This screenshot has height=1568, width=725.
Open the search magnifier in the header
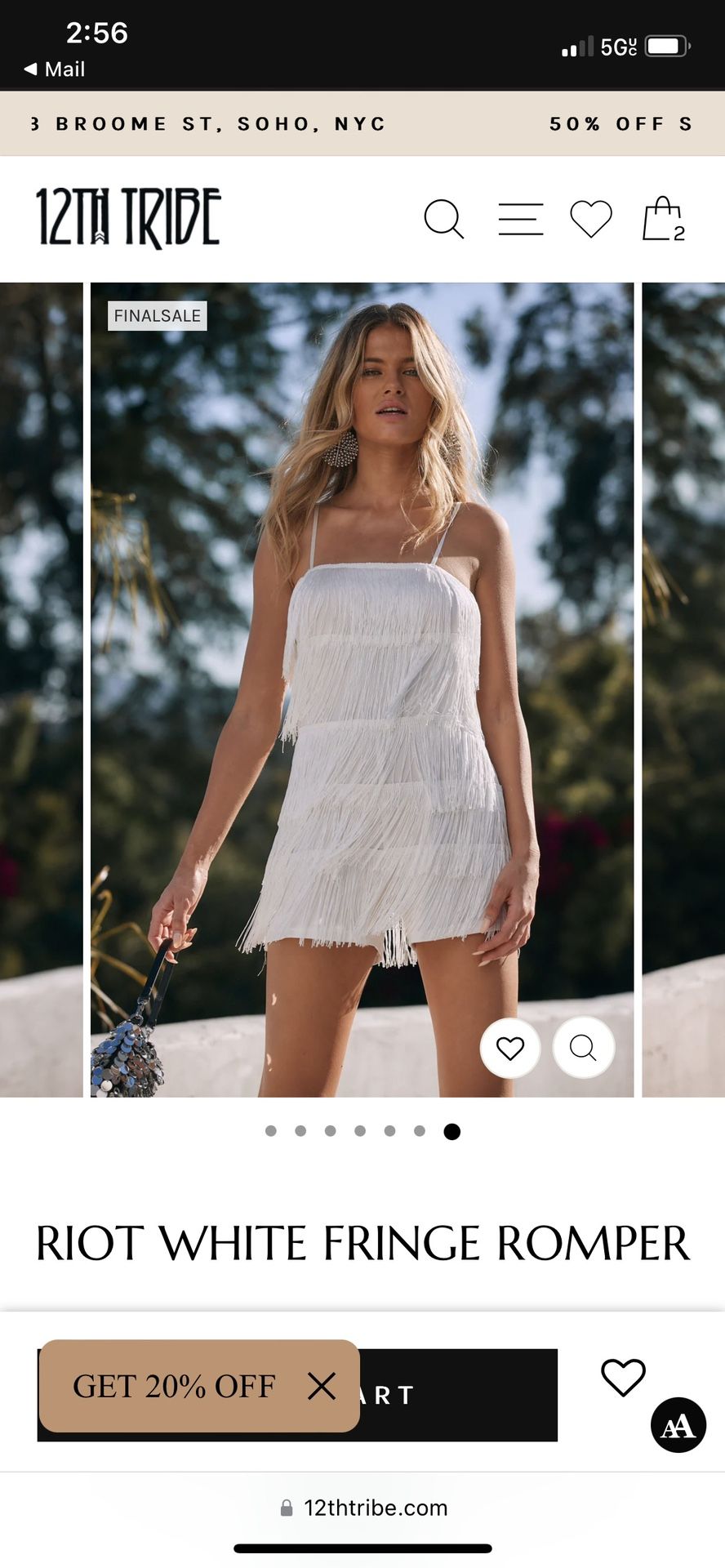coord(444,219)
